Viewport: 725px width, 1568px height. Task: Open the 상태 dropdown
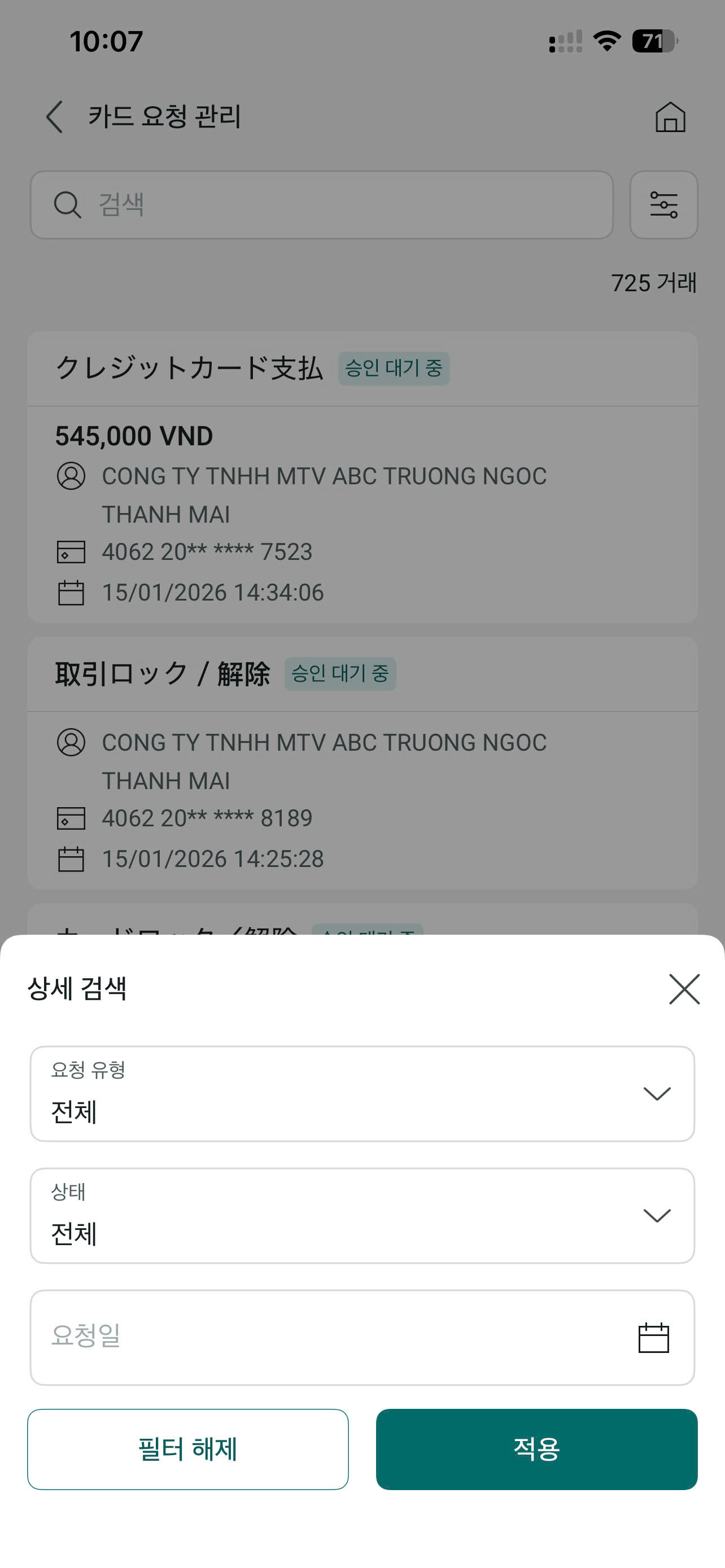(362, 1216)
